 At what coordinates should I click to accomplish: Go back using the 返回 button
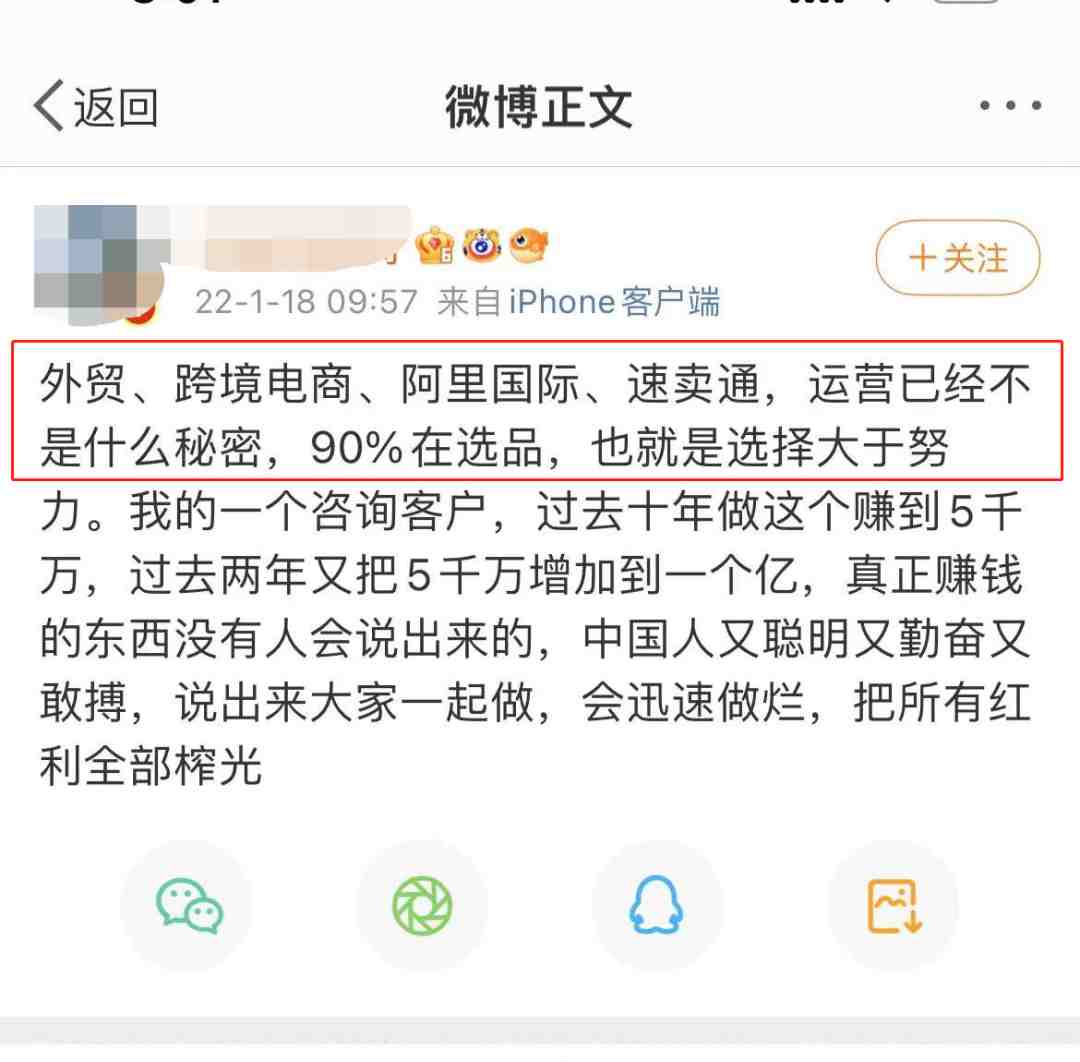[x=96, y=107]
